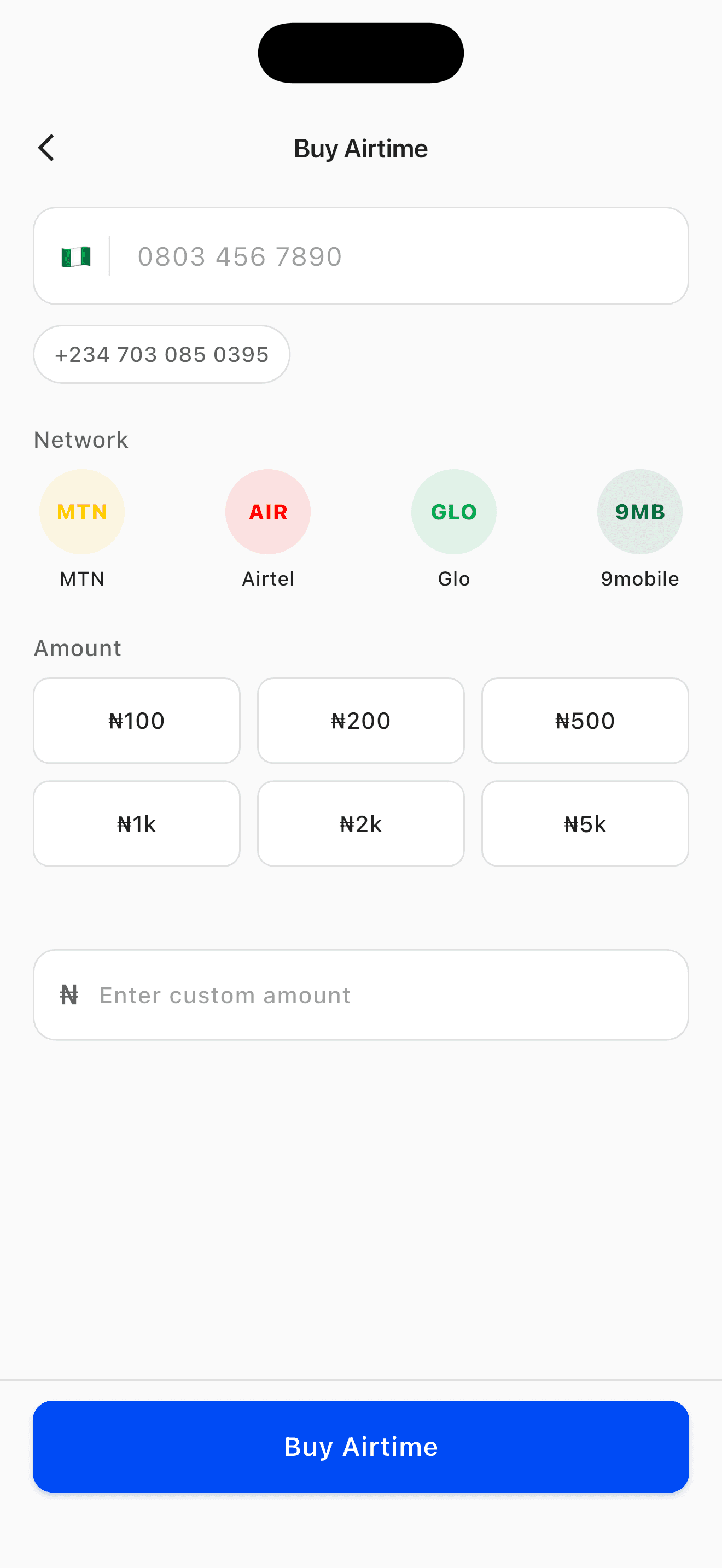Click the black notch pill at the top

coord(361,52)
